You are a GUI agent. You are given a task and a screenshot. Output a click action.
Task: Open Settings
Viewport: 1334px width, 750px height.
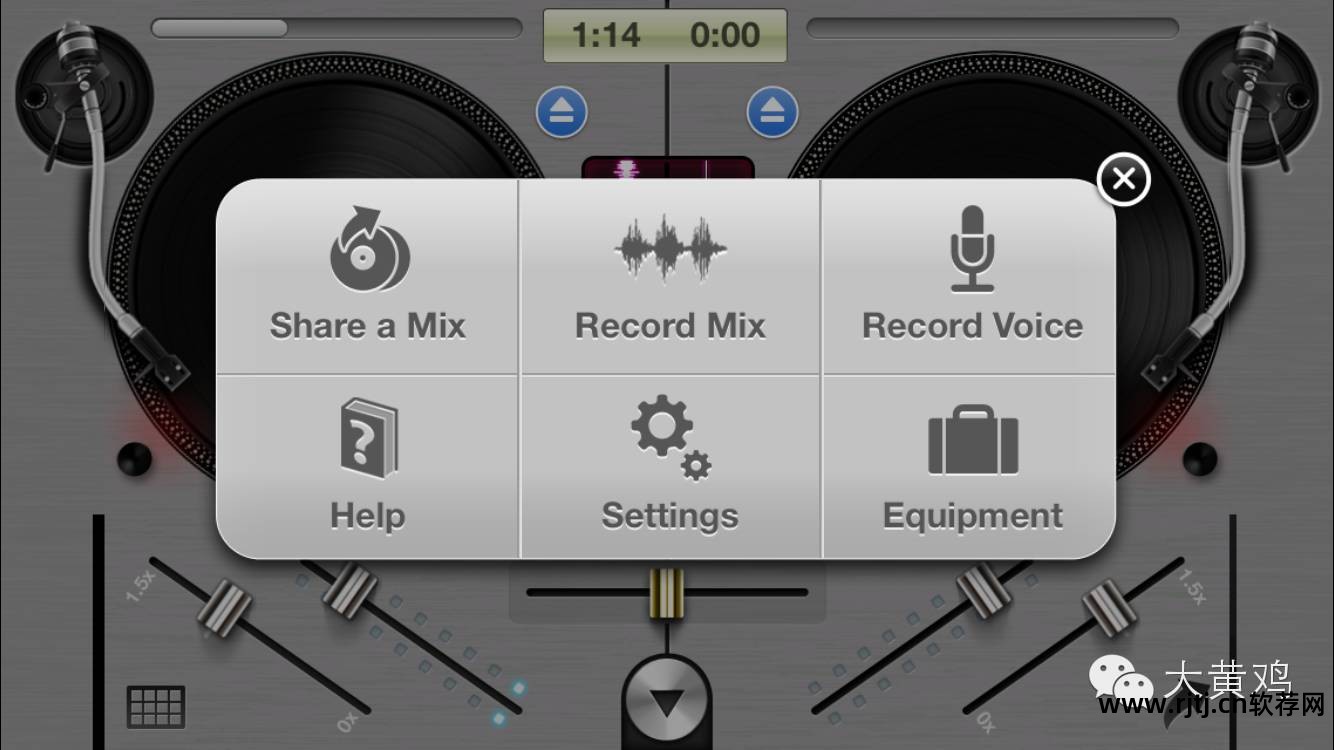670,467
